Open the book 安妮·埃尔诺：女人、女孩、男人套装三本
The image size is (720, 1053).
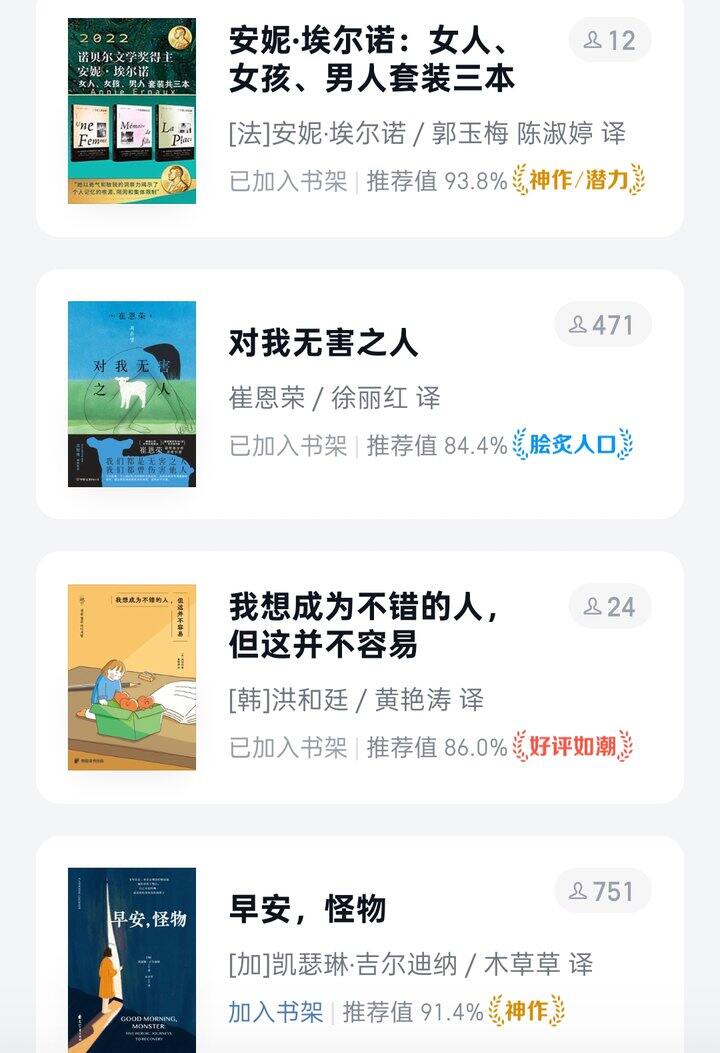(x=371, y=59)
